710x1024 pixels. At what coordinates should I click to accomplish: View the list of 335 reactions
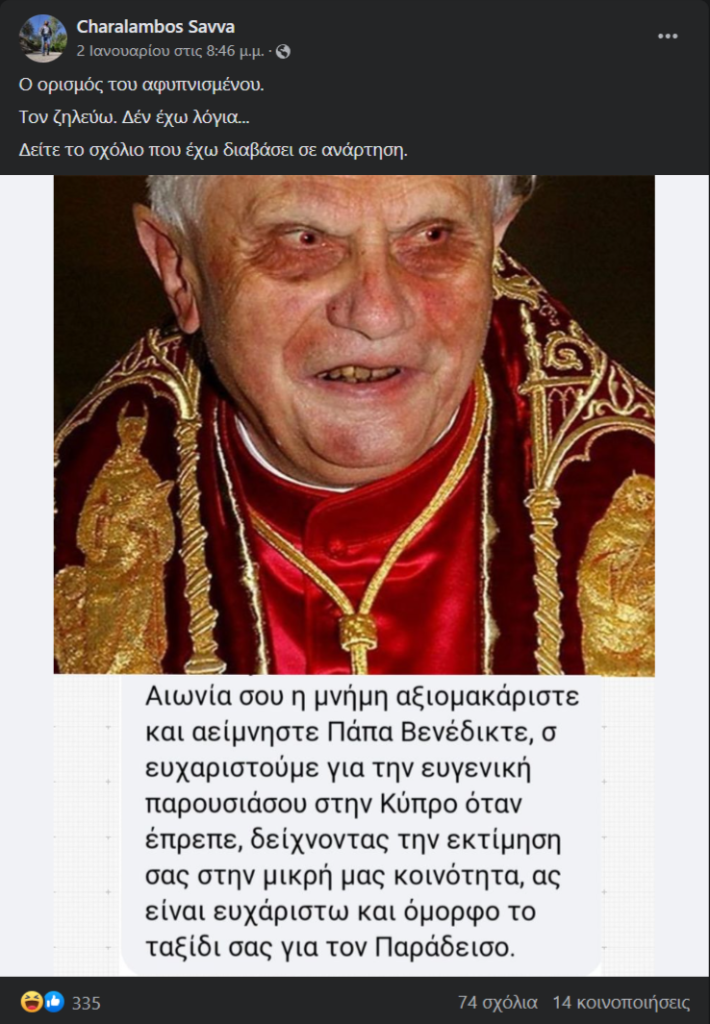coord(85,1003)
